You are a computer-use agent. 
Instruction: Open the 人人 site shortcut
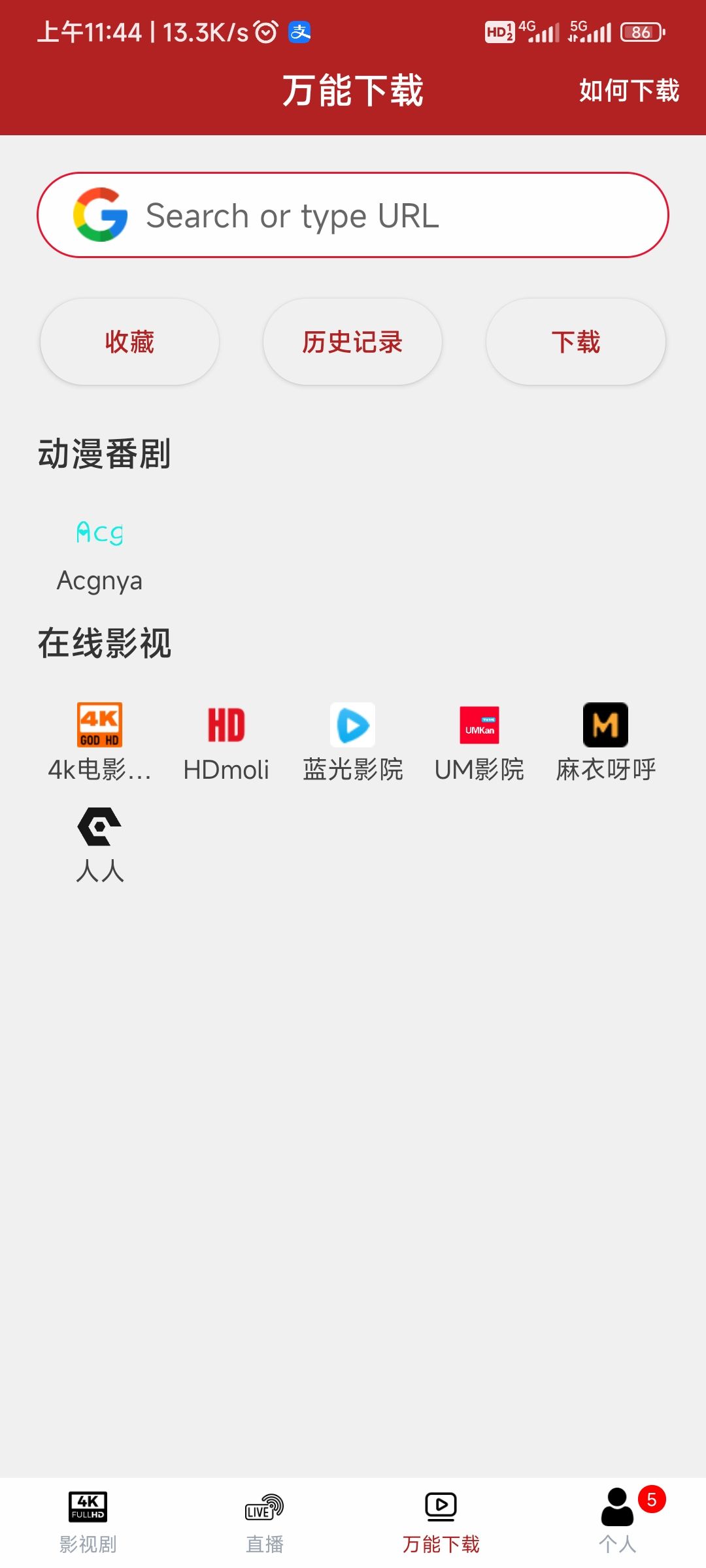pos(99,845)
